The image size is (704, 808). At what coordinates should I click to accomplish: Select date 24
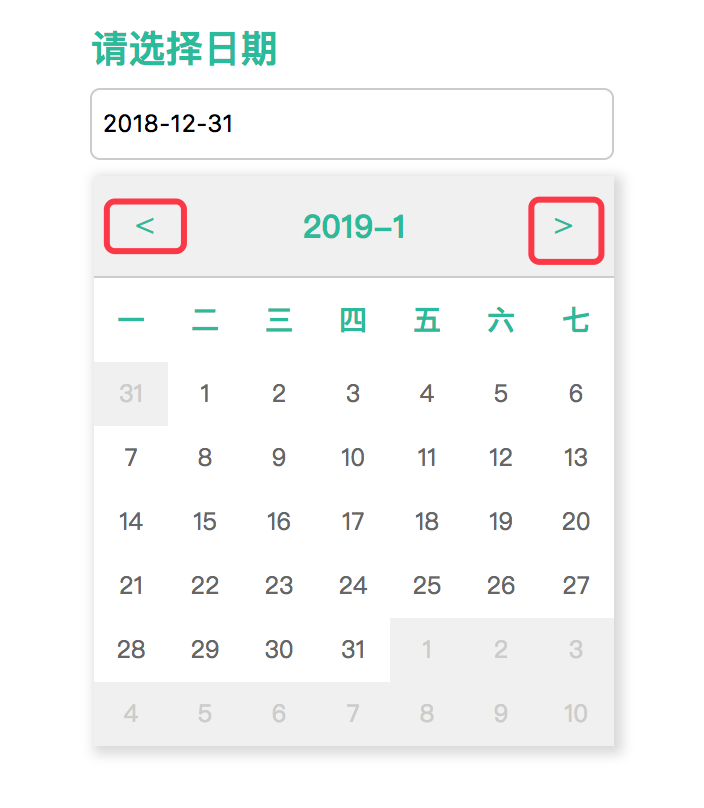pos(353,586)
